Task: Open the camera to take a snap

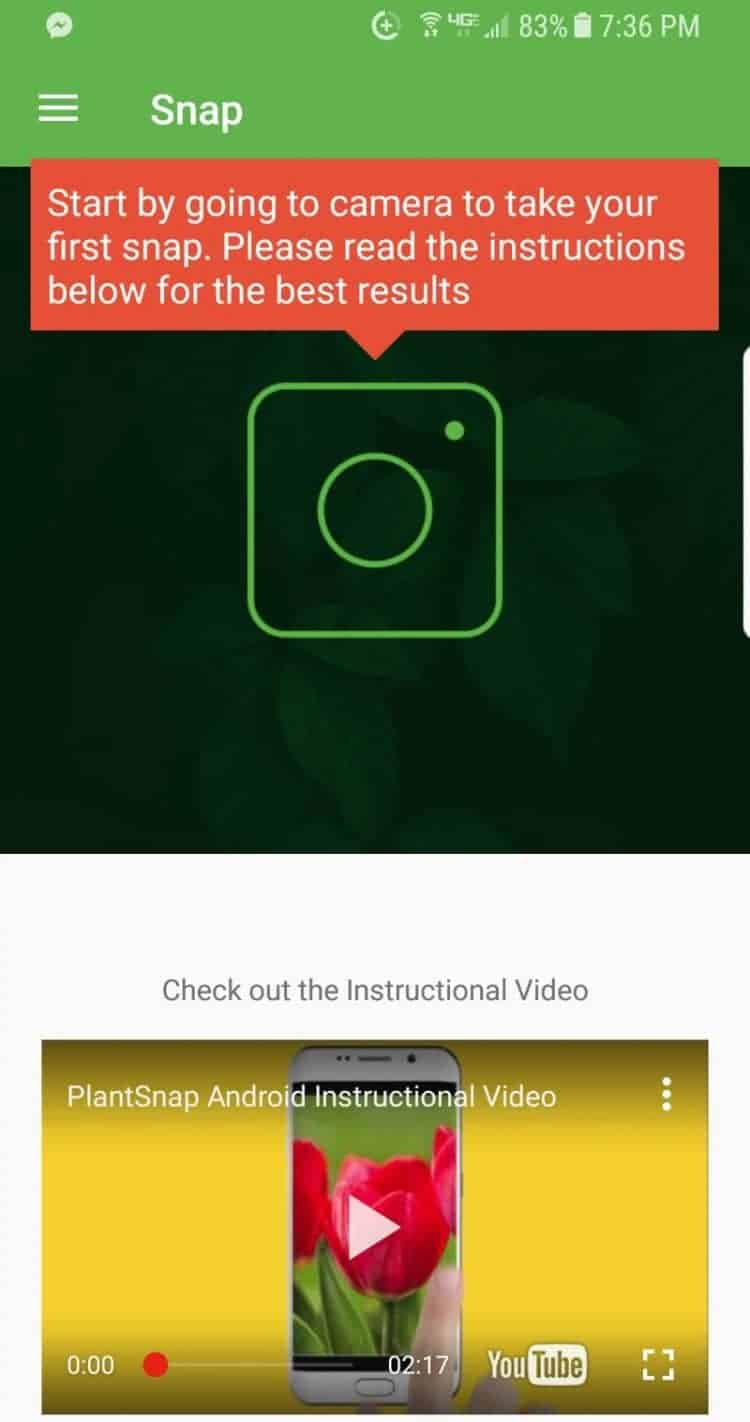Action: coord(375,510)
